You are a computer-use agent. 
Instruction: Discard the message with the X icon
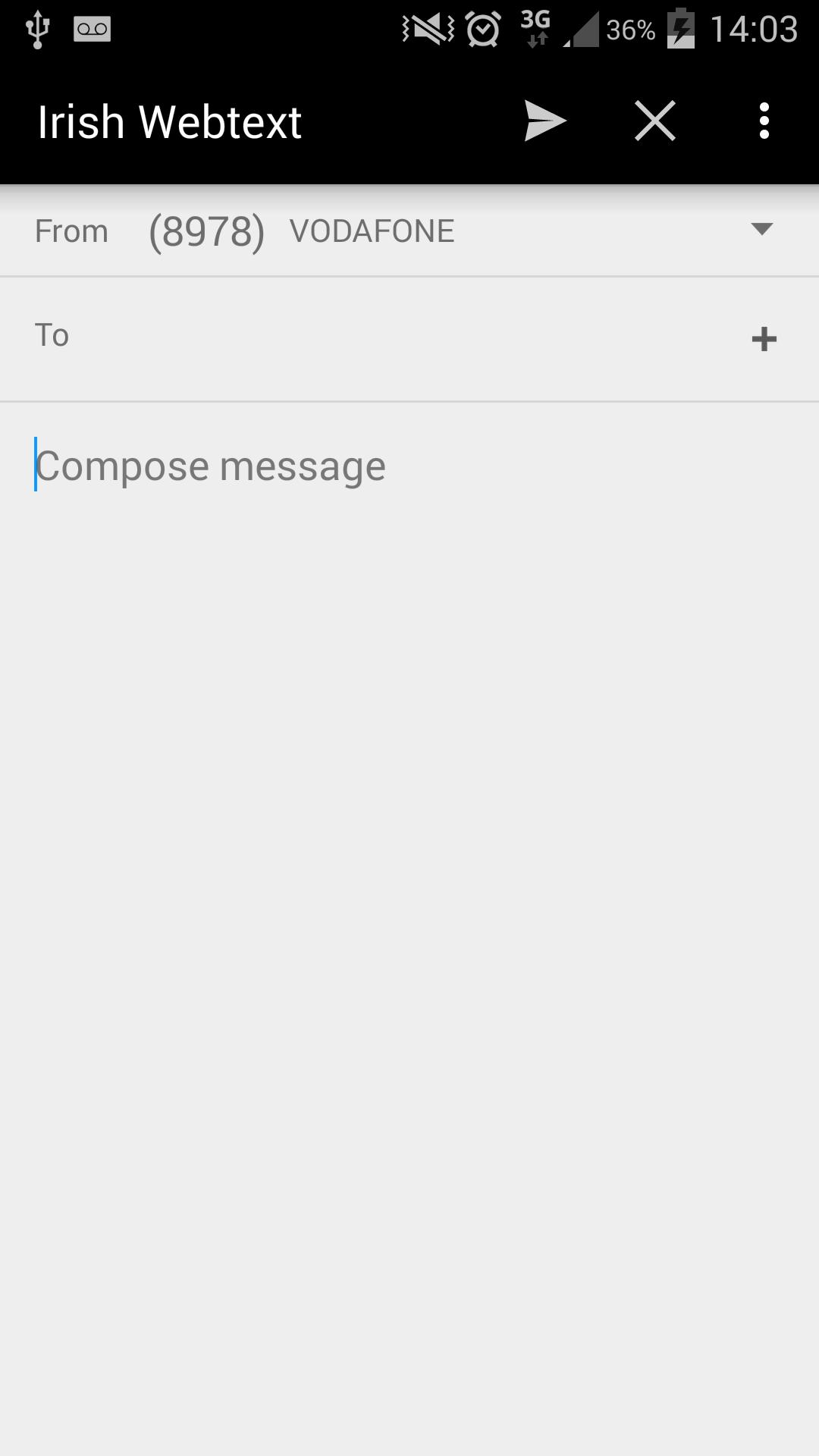click(654, 121)
